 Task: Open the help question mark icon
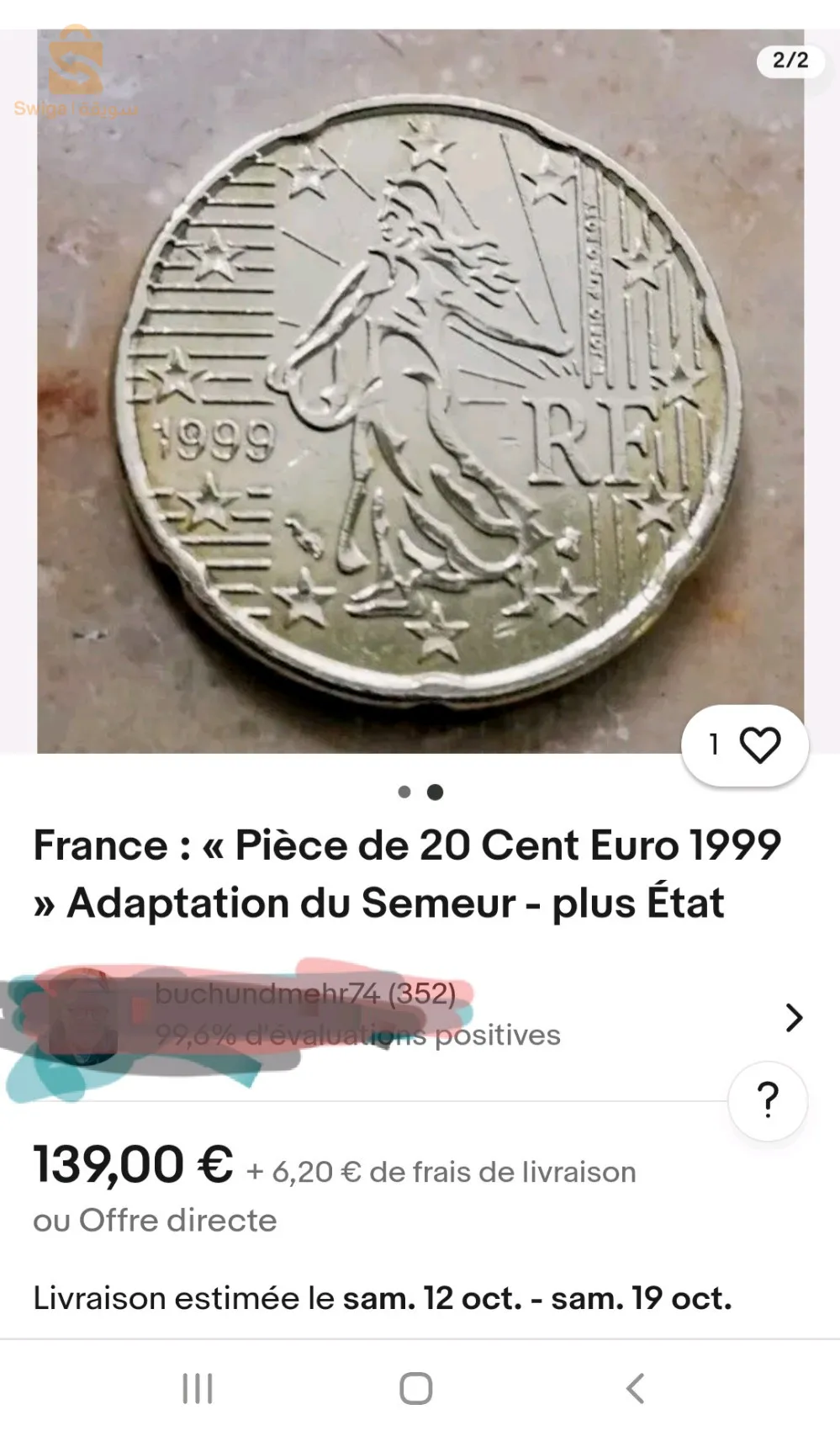click(x=766, y=1098)
